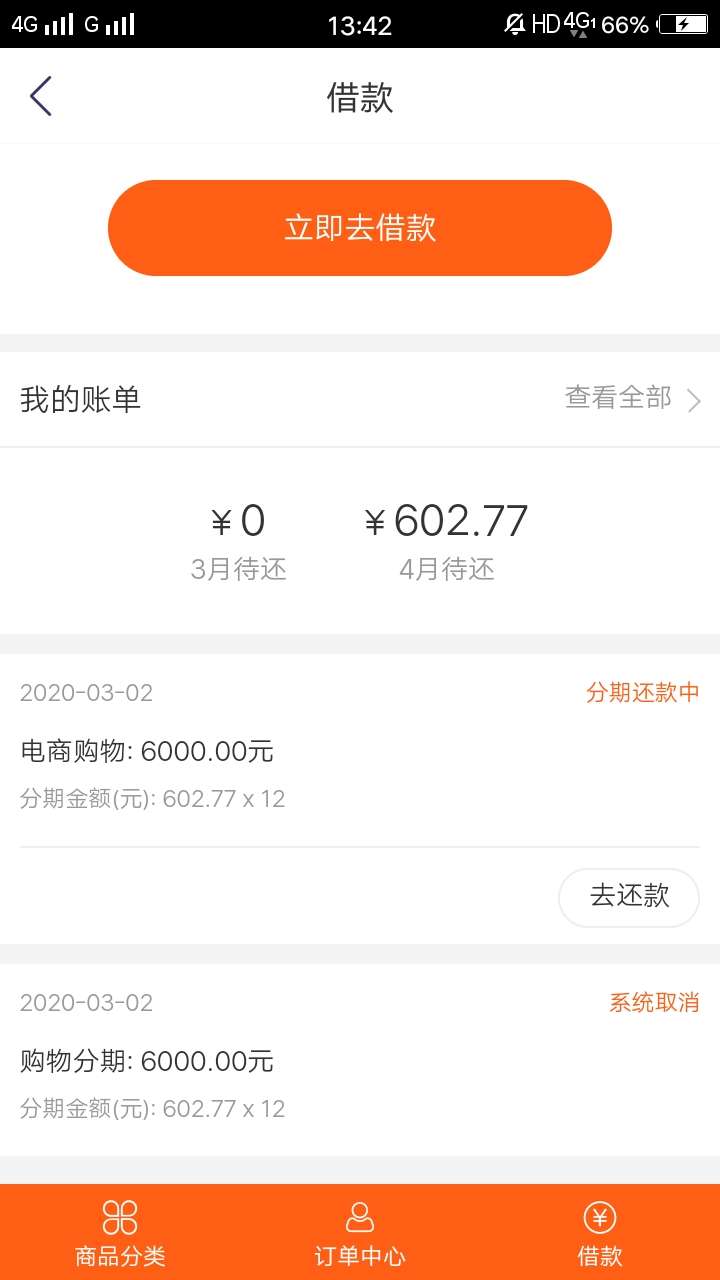The image size is (720, 1280).
Task: Select the 借款 tab in bottom bar
Action: [600, 1233]
